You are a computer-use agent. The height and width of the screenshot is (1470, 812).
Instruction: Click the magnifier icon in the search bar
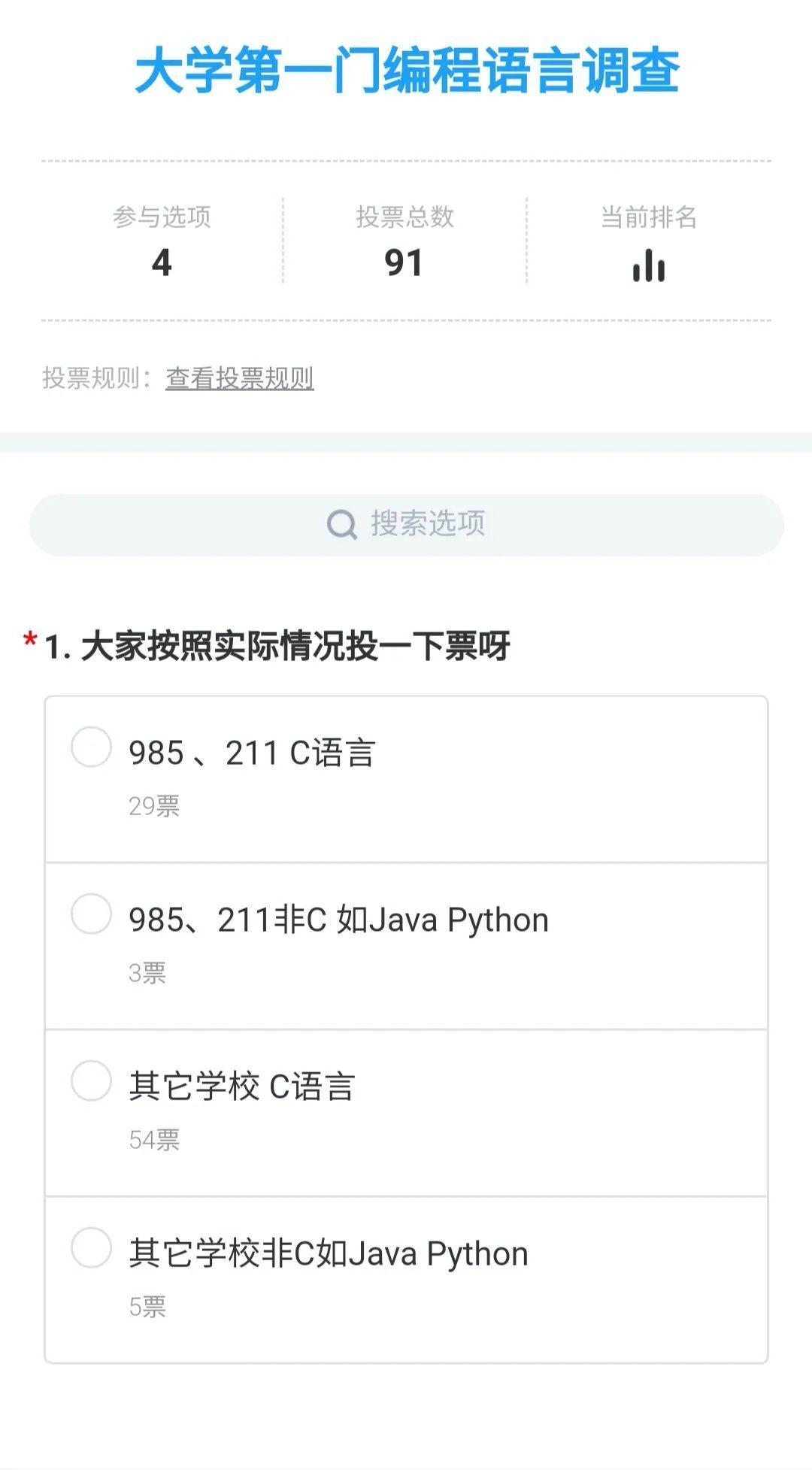tap(344, 520)
